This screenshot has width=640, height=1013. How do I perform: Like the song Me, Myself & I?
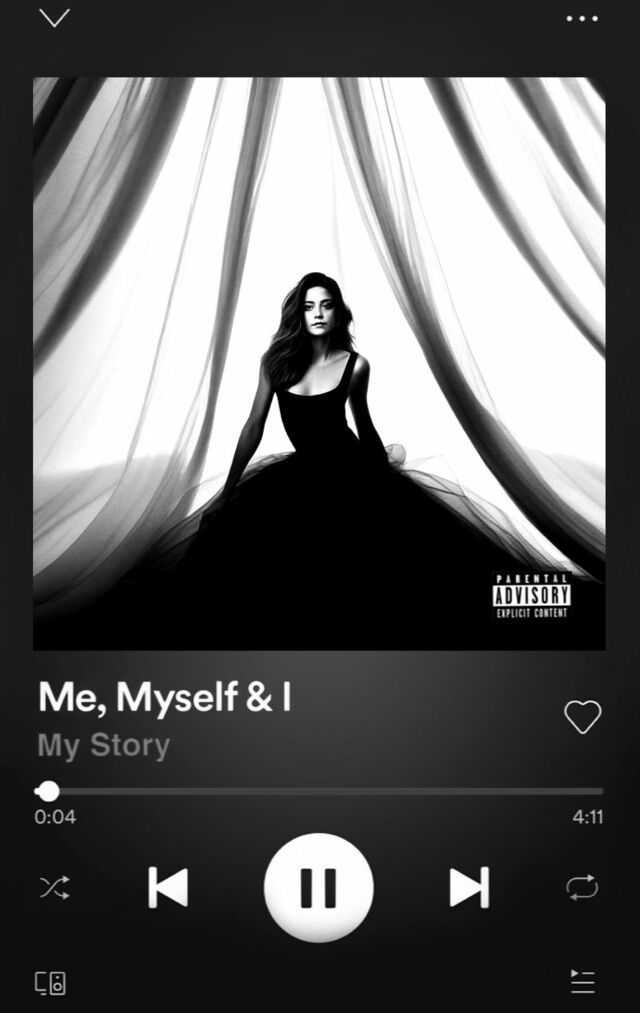point(582,716)
